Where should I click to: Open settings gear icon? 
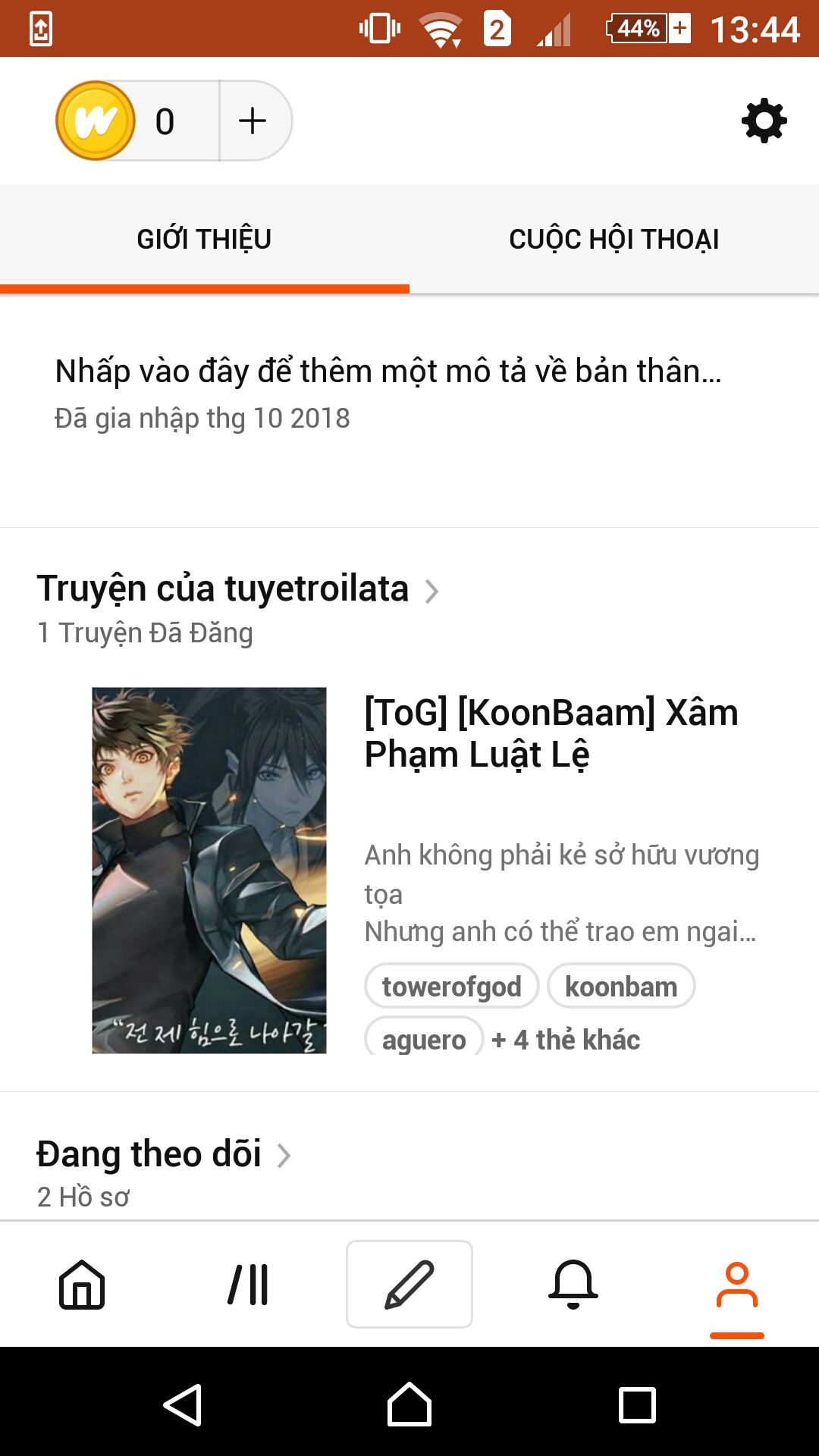tap(764, 121)
